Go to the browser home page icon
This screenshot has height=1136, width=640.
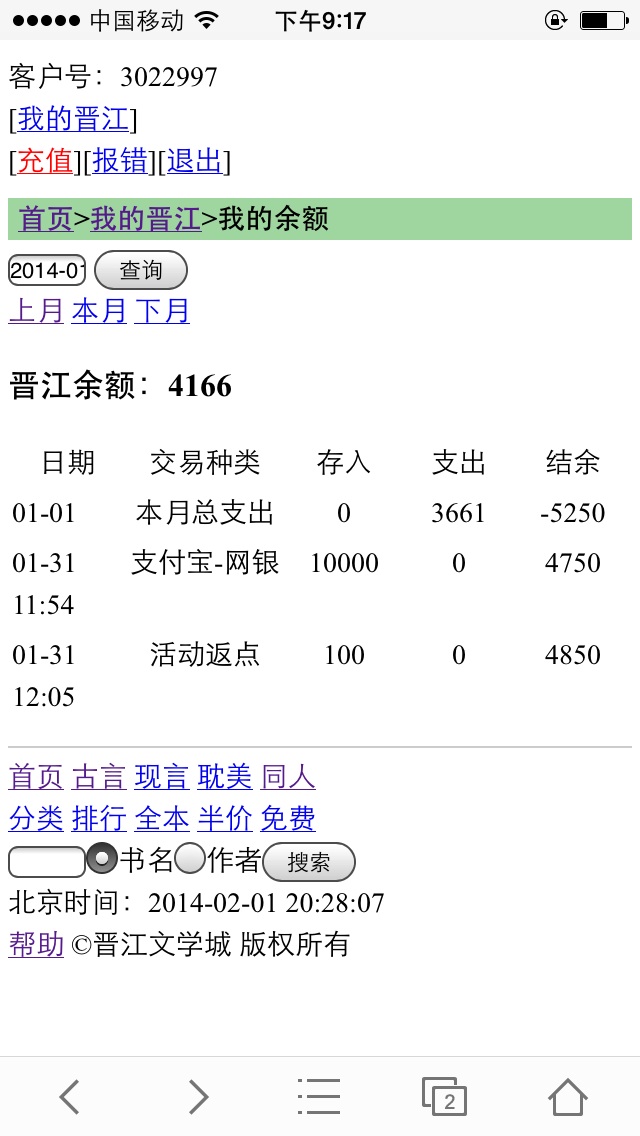[x=568, y=1097]
